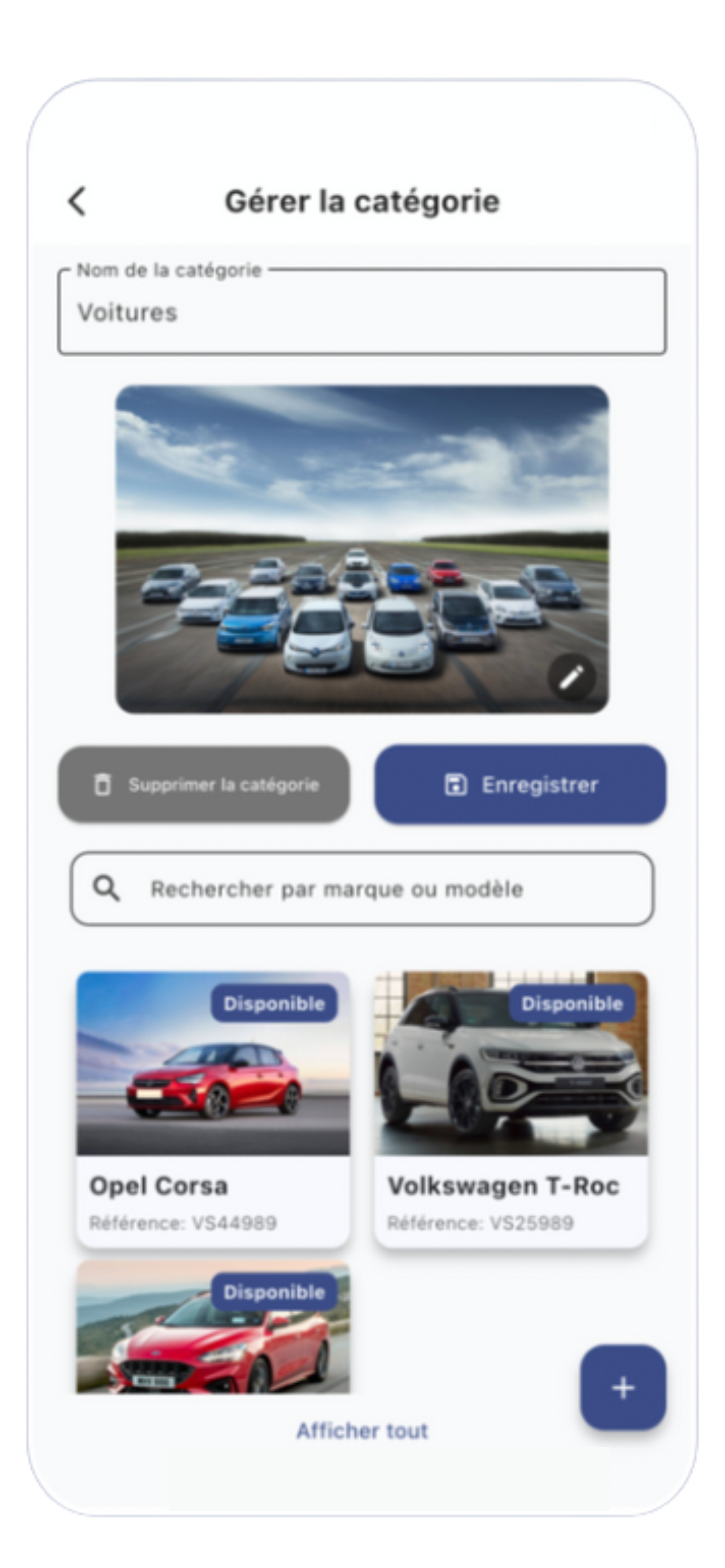
Task: Open the Opel Corsa card
Action: (x=213, y=1108)
